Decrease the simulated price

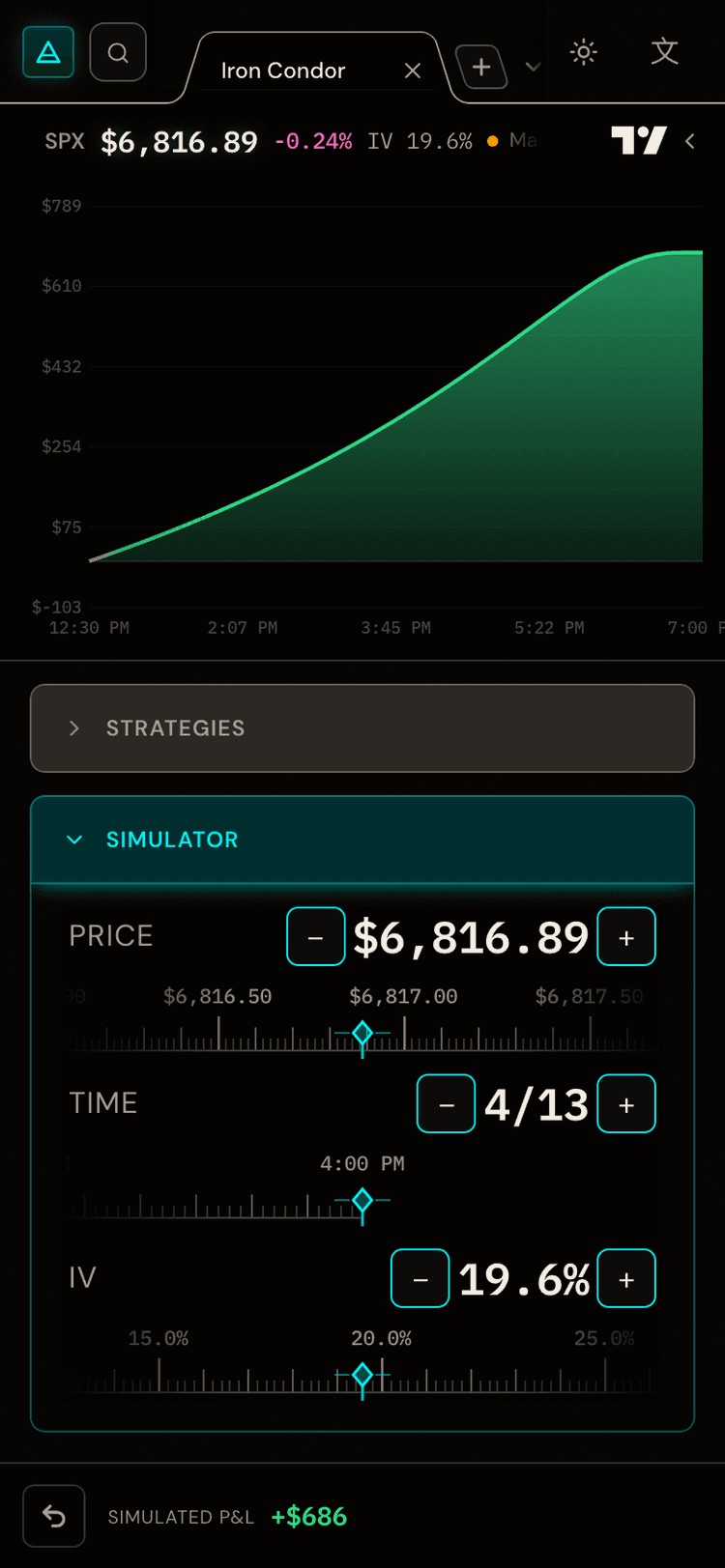315,937
